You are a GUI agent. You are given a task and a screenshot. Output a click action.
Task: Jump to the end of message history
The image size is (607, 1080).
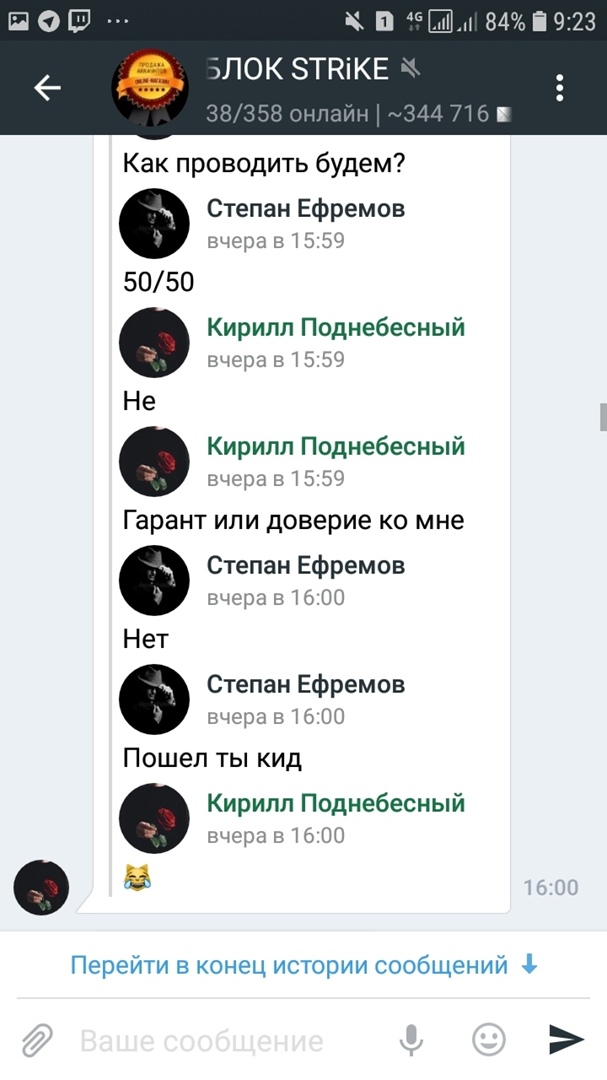304,966
